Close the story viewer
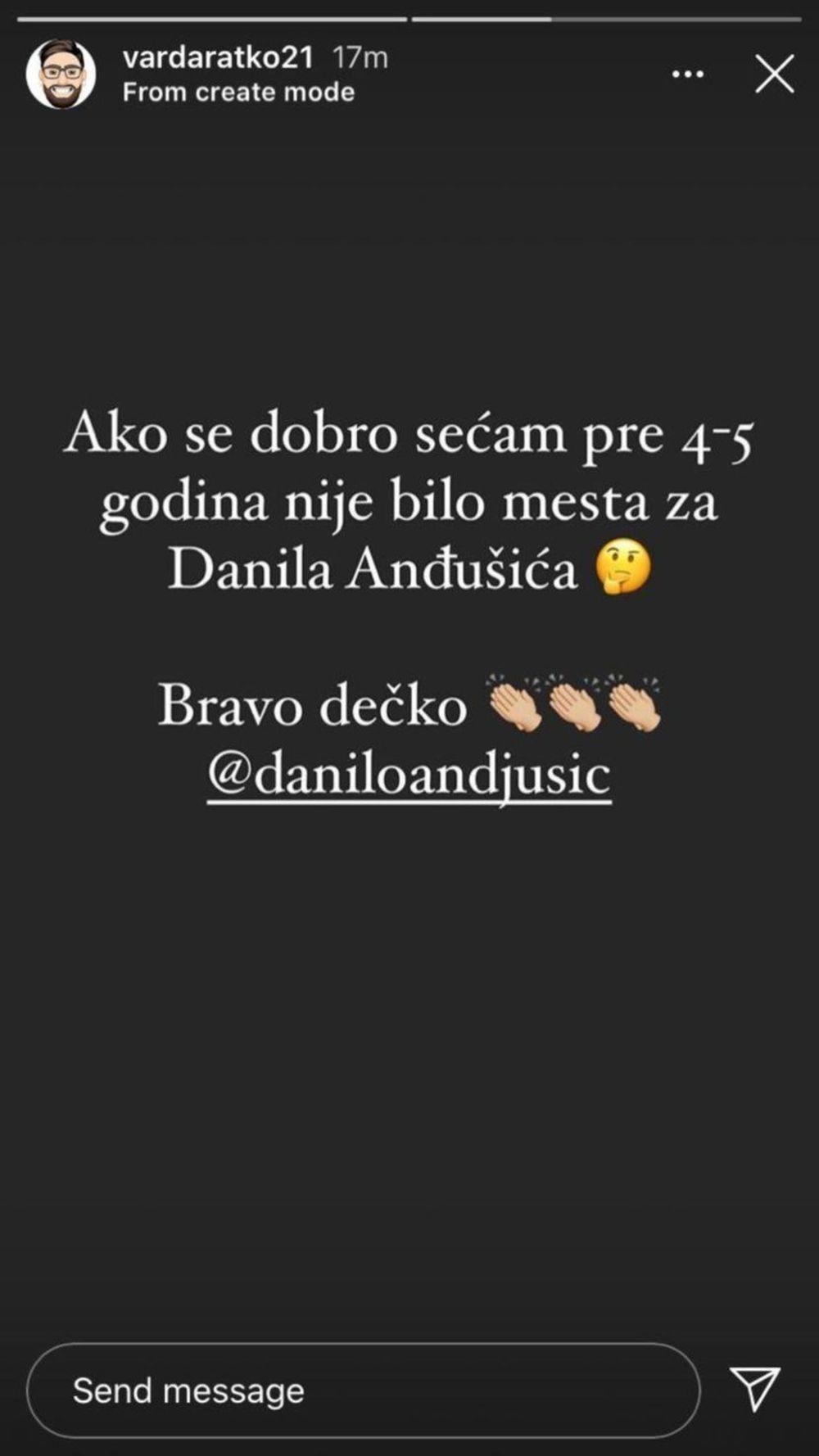 (x=774, y=75)
